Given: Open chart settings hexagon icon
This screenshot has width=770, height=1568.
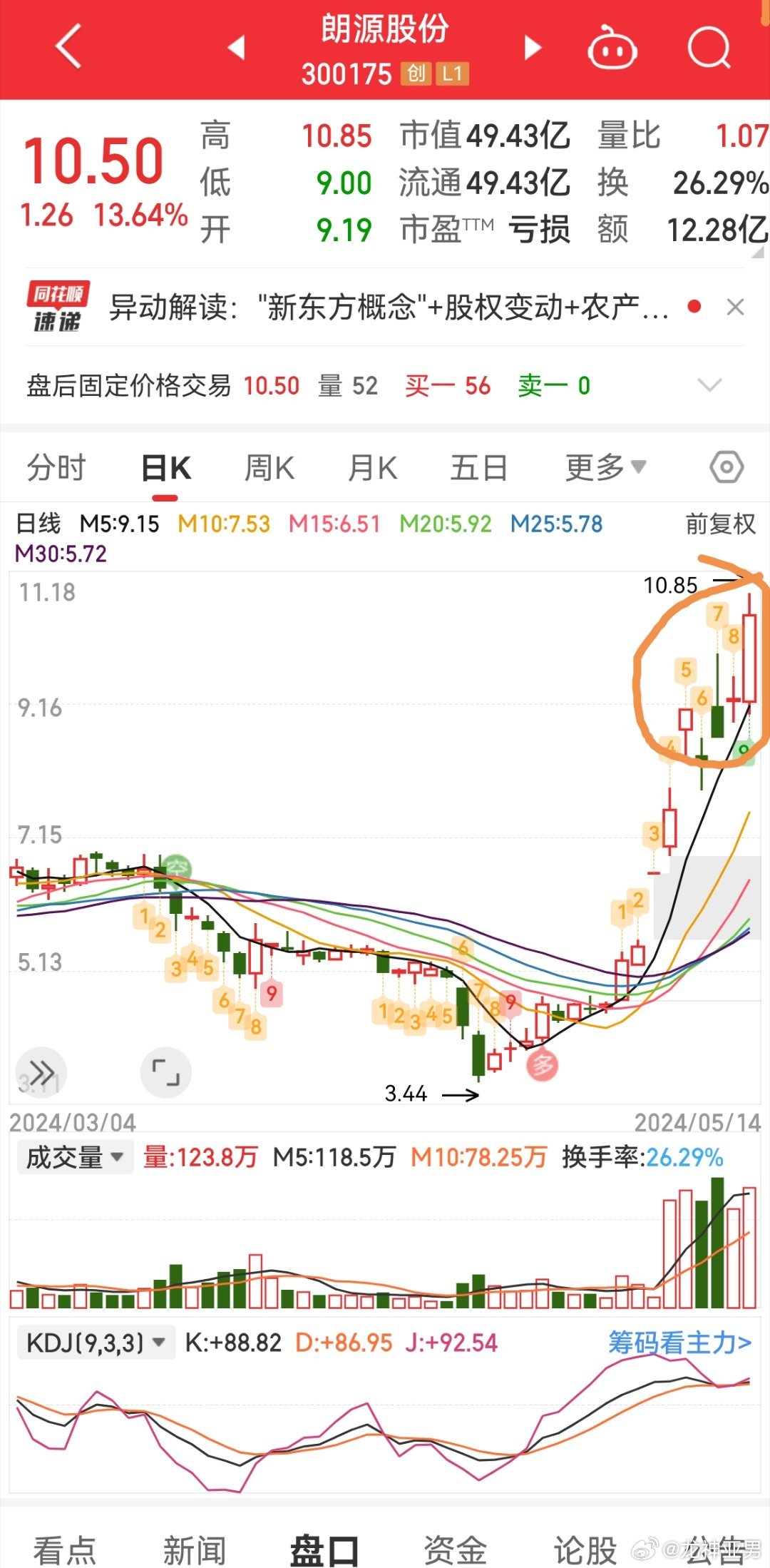Looking at the screenshot, I should pos(727,468).
